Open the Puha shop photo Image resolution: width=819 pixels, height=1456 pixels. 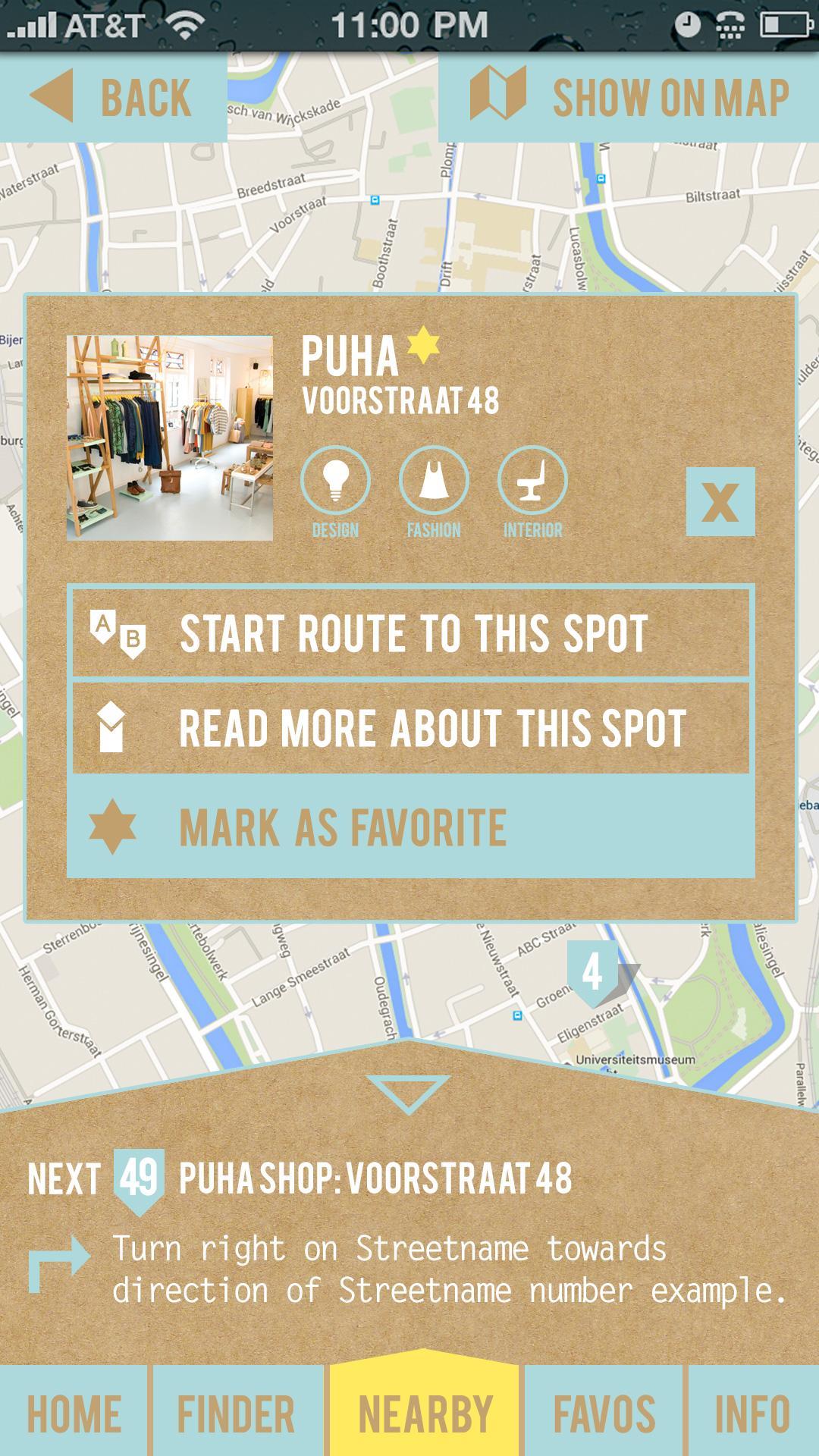(x=170, y=438)
